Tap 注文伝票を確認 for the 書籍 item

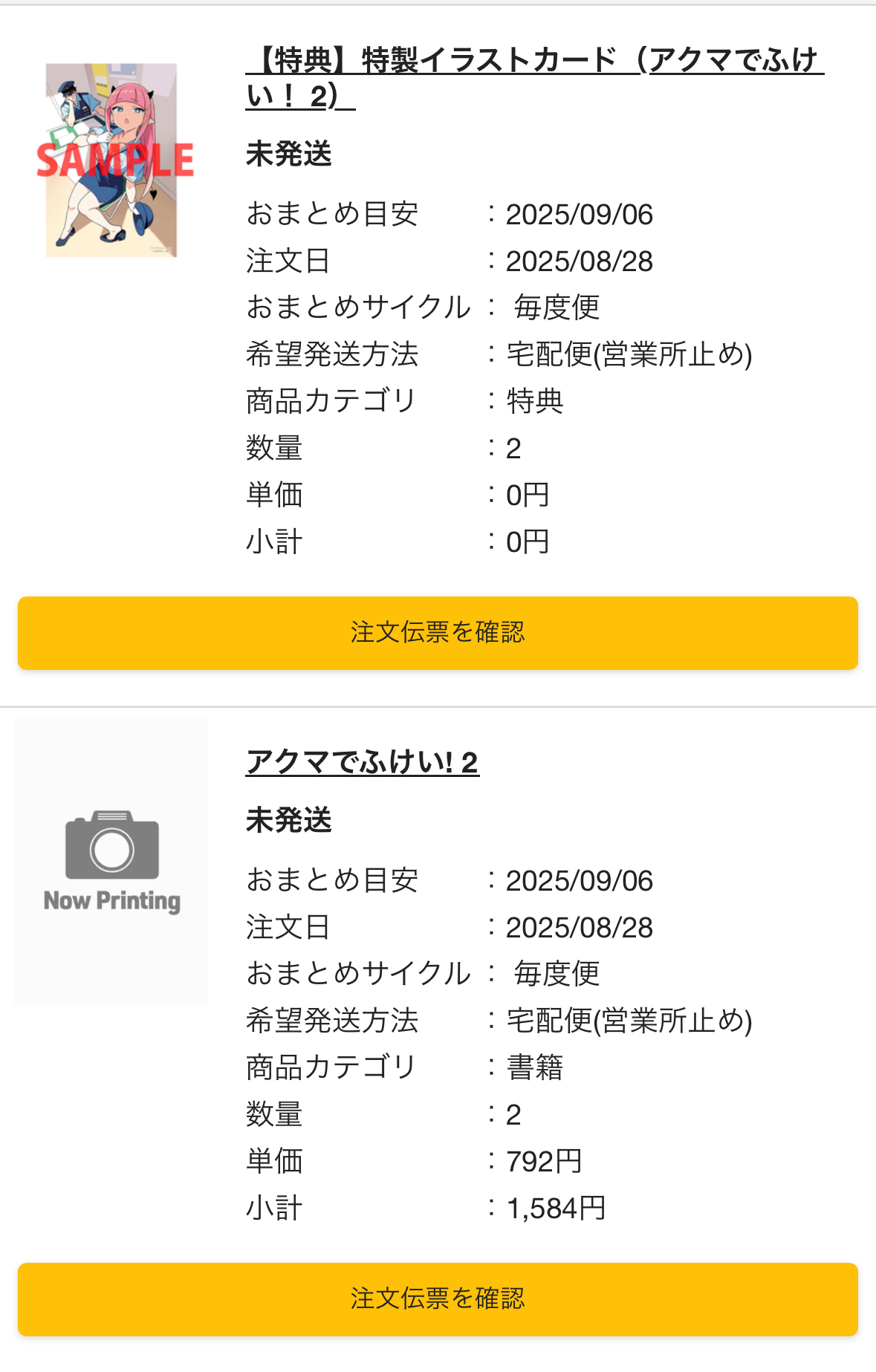tap(438, 1299)
